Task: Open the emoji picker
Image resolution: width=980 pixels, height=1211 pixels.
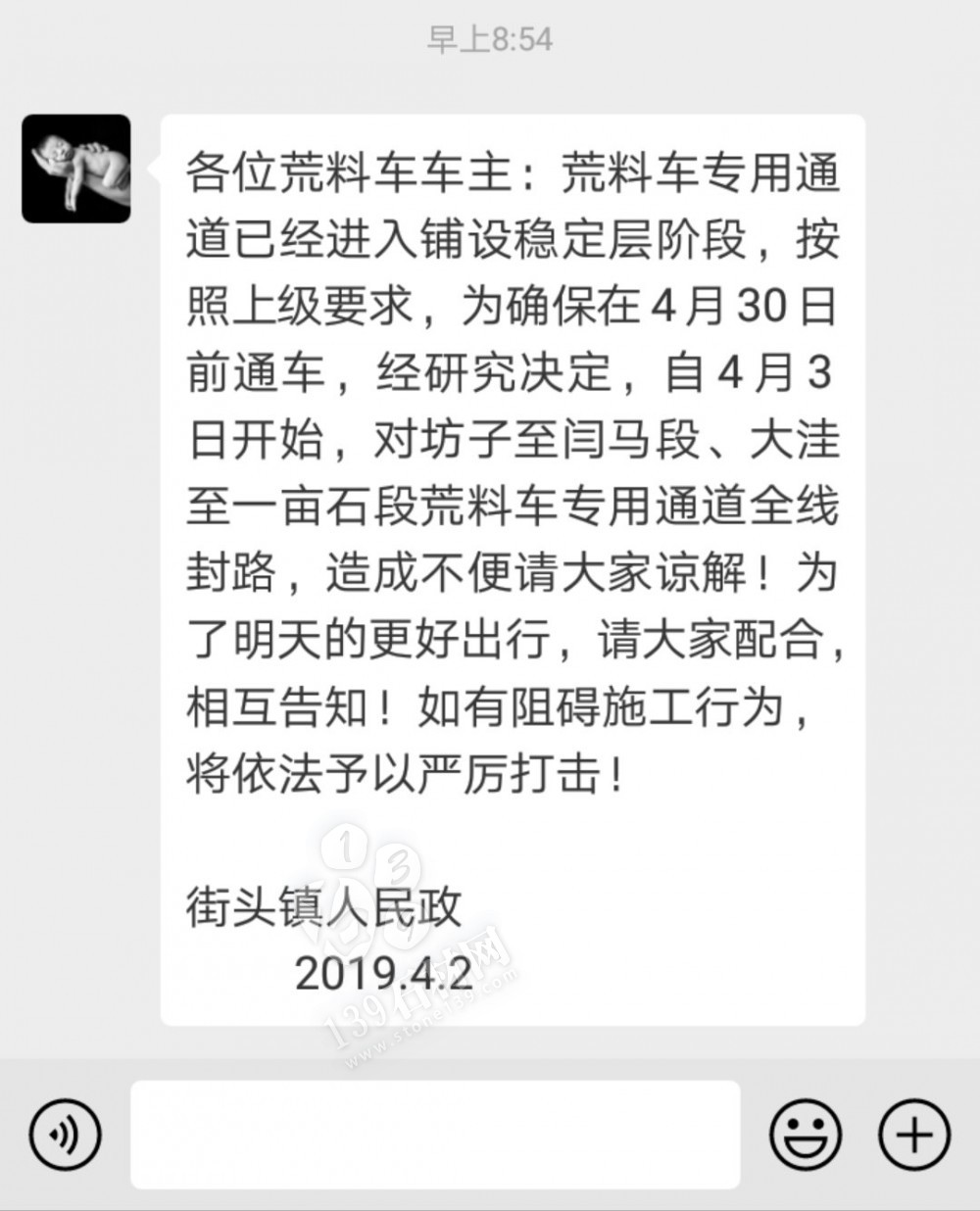Action: click(806, 1135)
